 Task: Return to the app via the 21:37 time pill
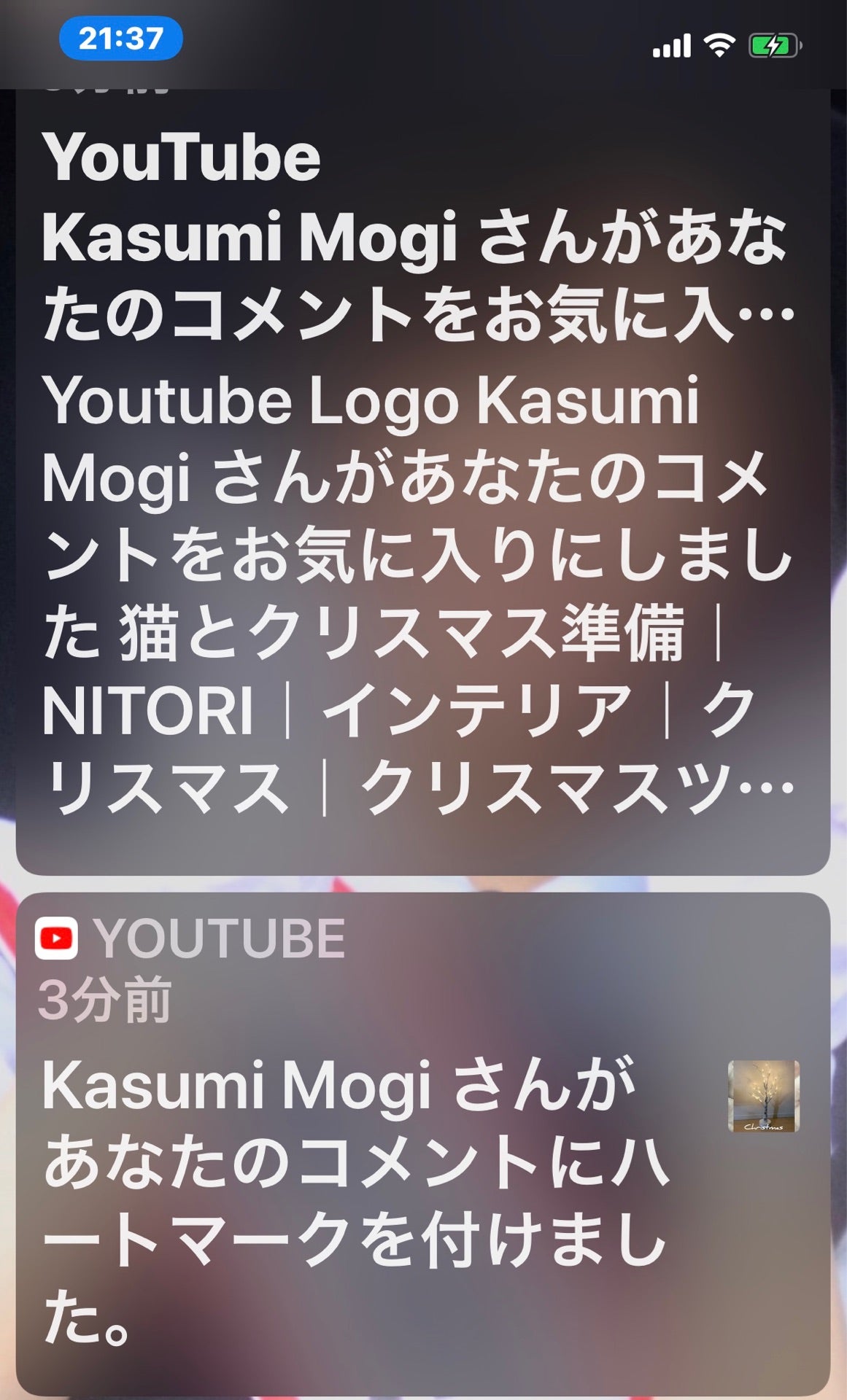120,39
